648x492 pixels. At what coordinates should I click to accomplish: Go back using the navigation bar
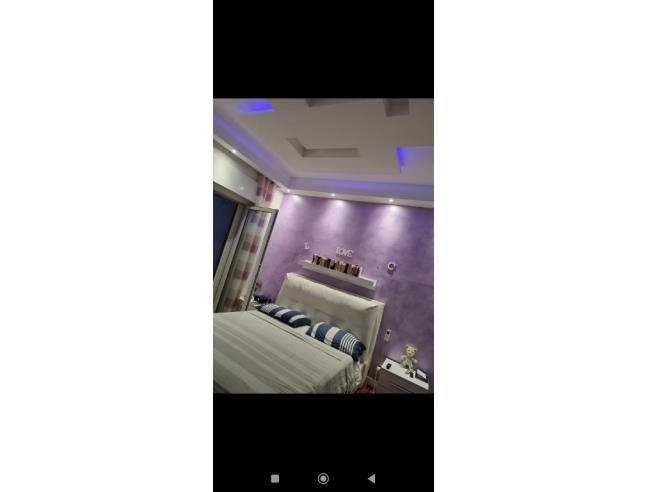(371, 479)
